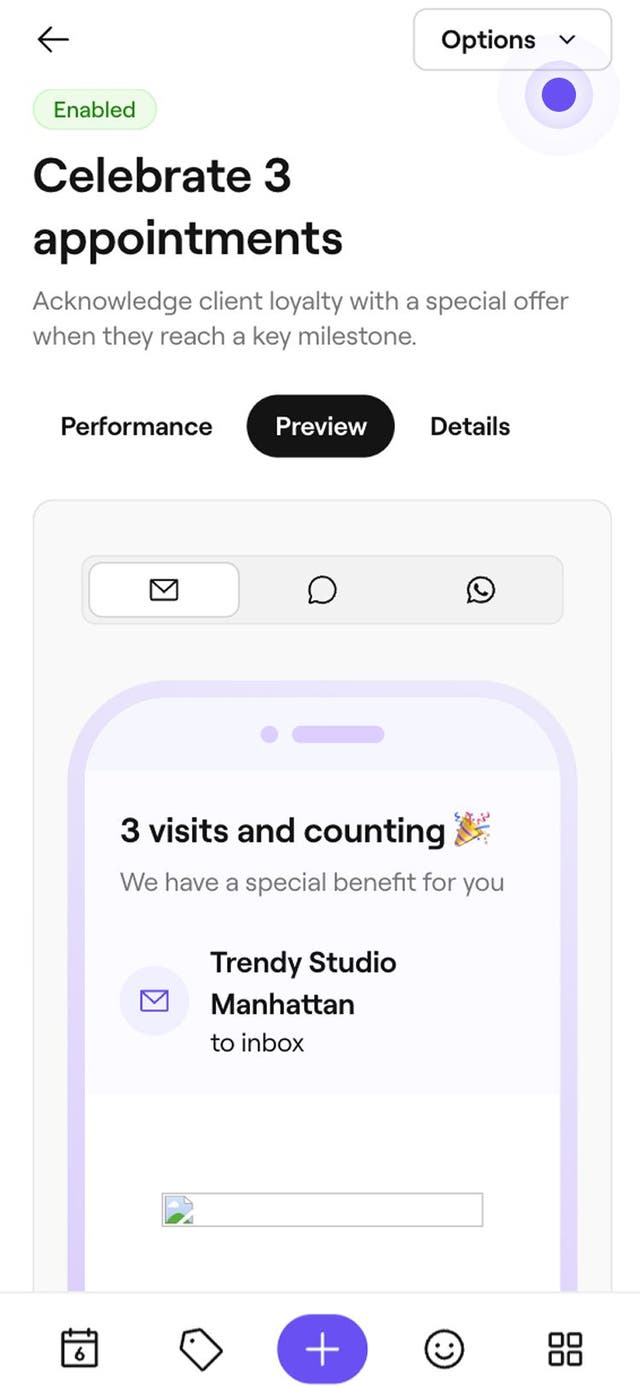Viewport: 640px width, 1386px height.
Task: Go back using the arrow icon
Action: [x=53, y=40]
